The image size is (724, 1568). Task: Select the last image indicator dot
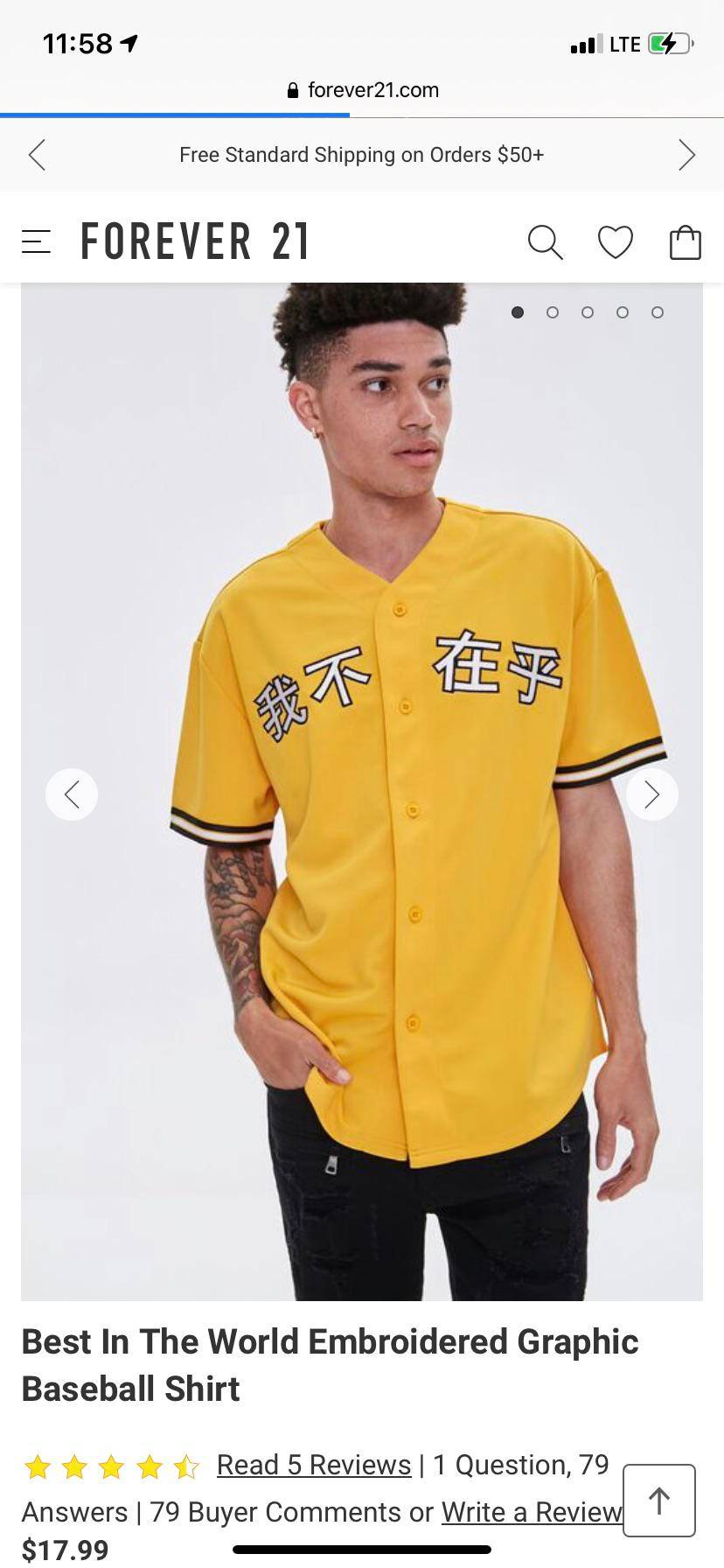[658, 312]
